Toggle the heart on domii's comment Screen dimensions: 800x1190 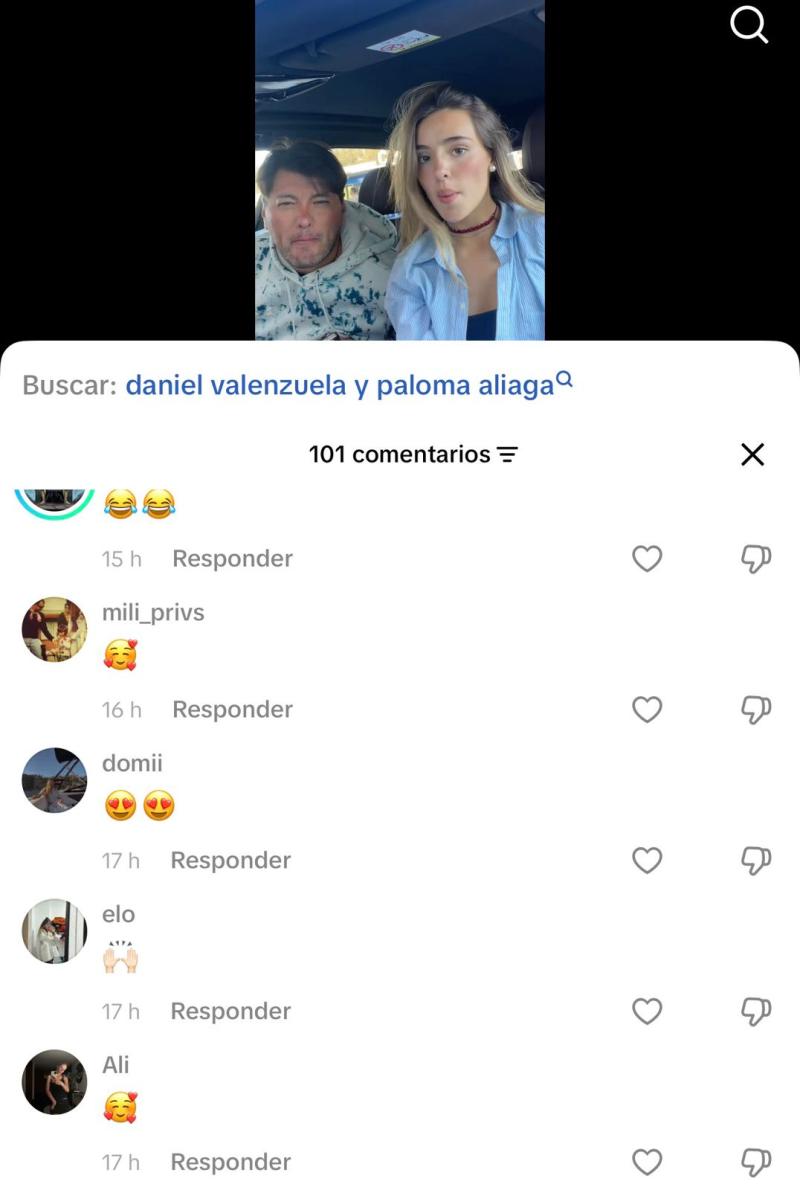click(x=647, y=860)
